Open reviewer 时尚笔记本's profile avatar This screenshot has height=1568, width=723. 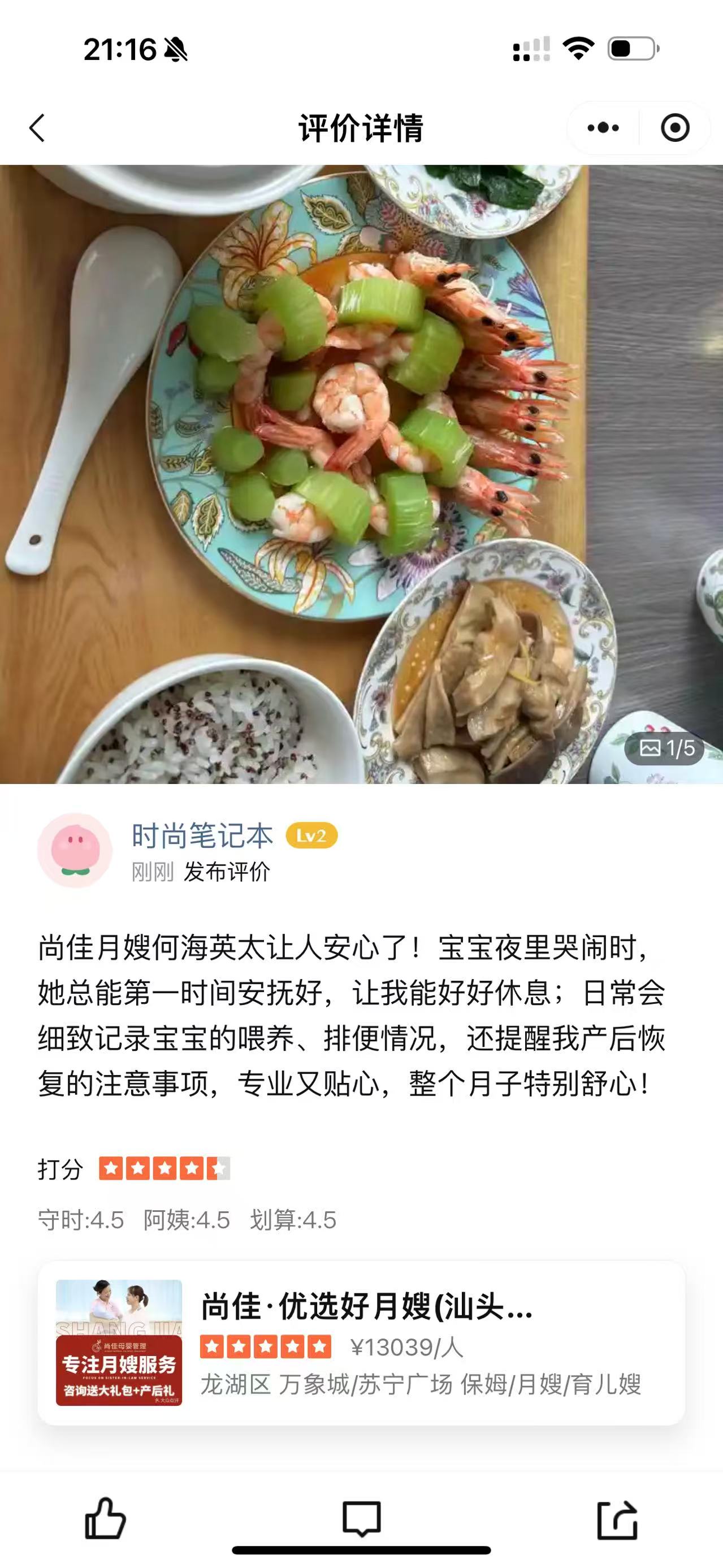click(x=75, y=850)
